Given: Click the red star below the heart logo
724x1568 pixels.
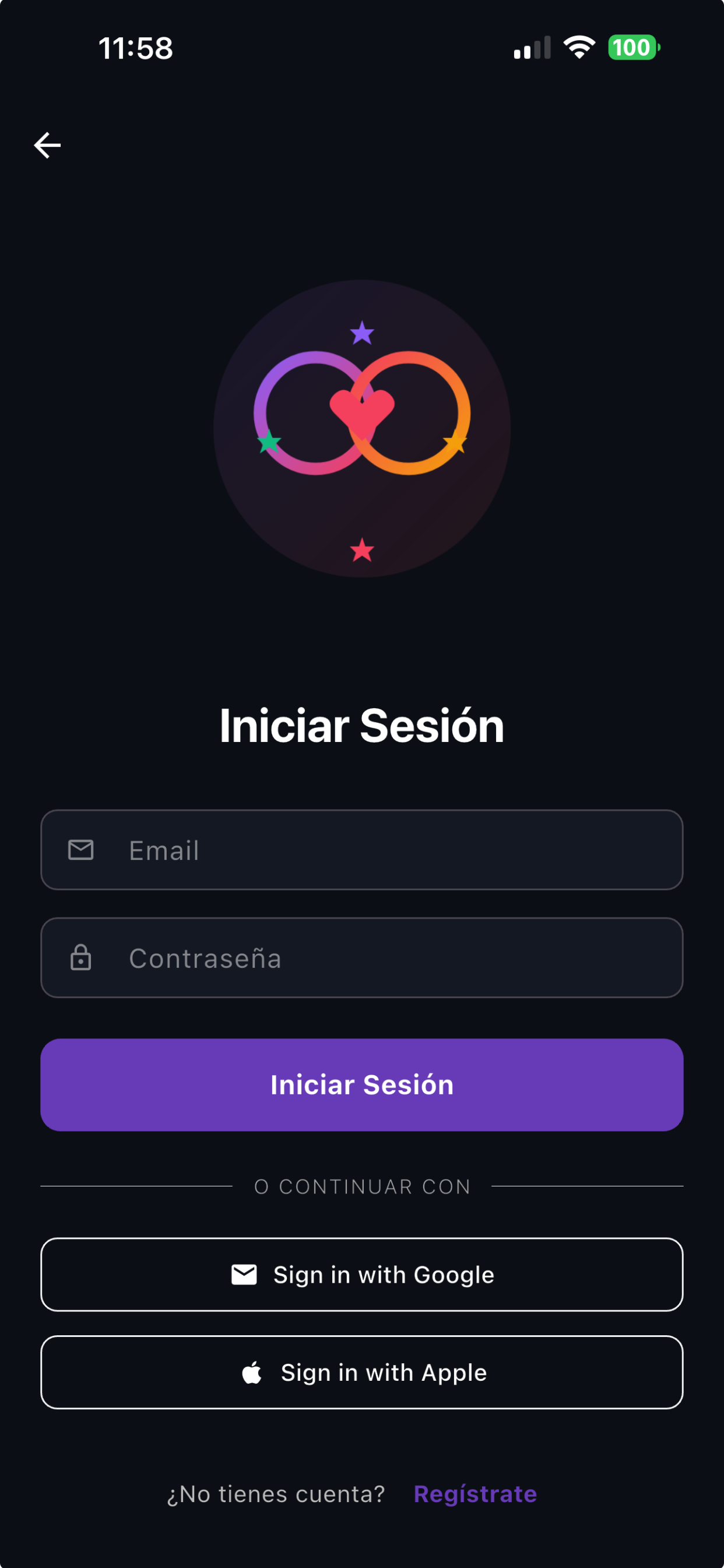Looking at the screenshot, I should (361, 549).
